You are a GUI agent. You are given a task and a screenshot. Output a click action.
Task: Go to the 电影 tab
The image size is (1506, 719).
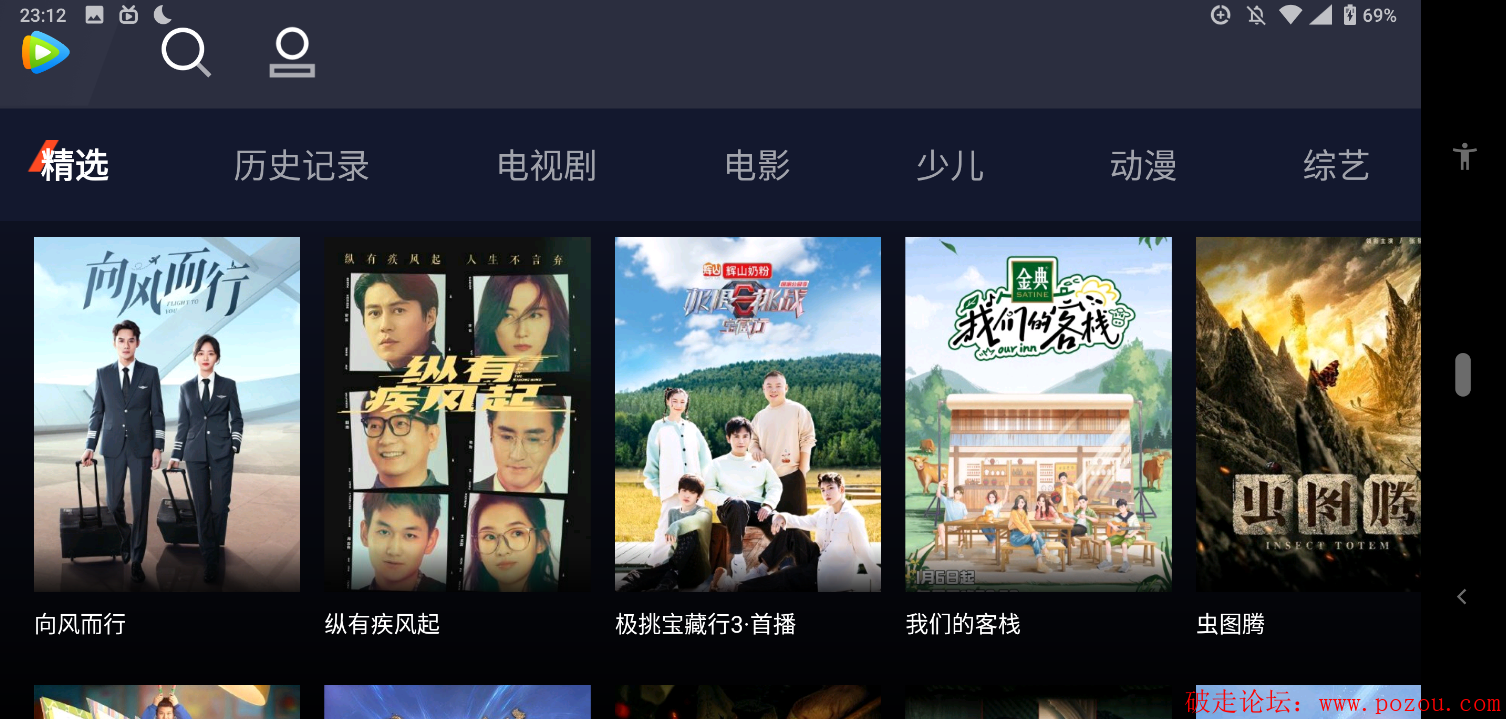pos(757,165)
